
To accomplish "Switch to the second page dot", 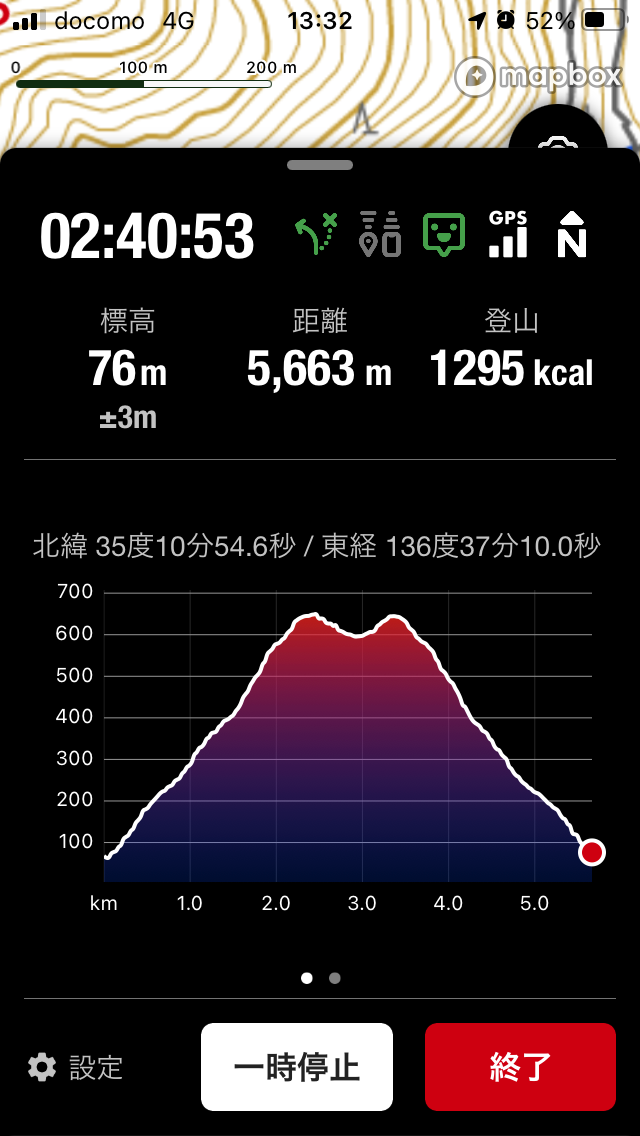I will (x=335, y=978).
